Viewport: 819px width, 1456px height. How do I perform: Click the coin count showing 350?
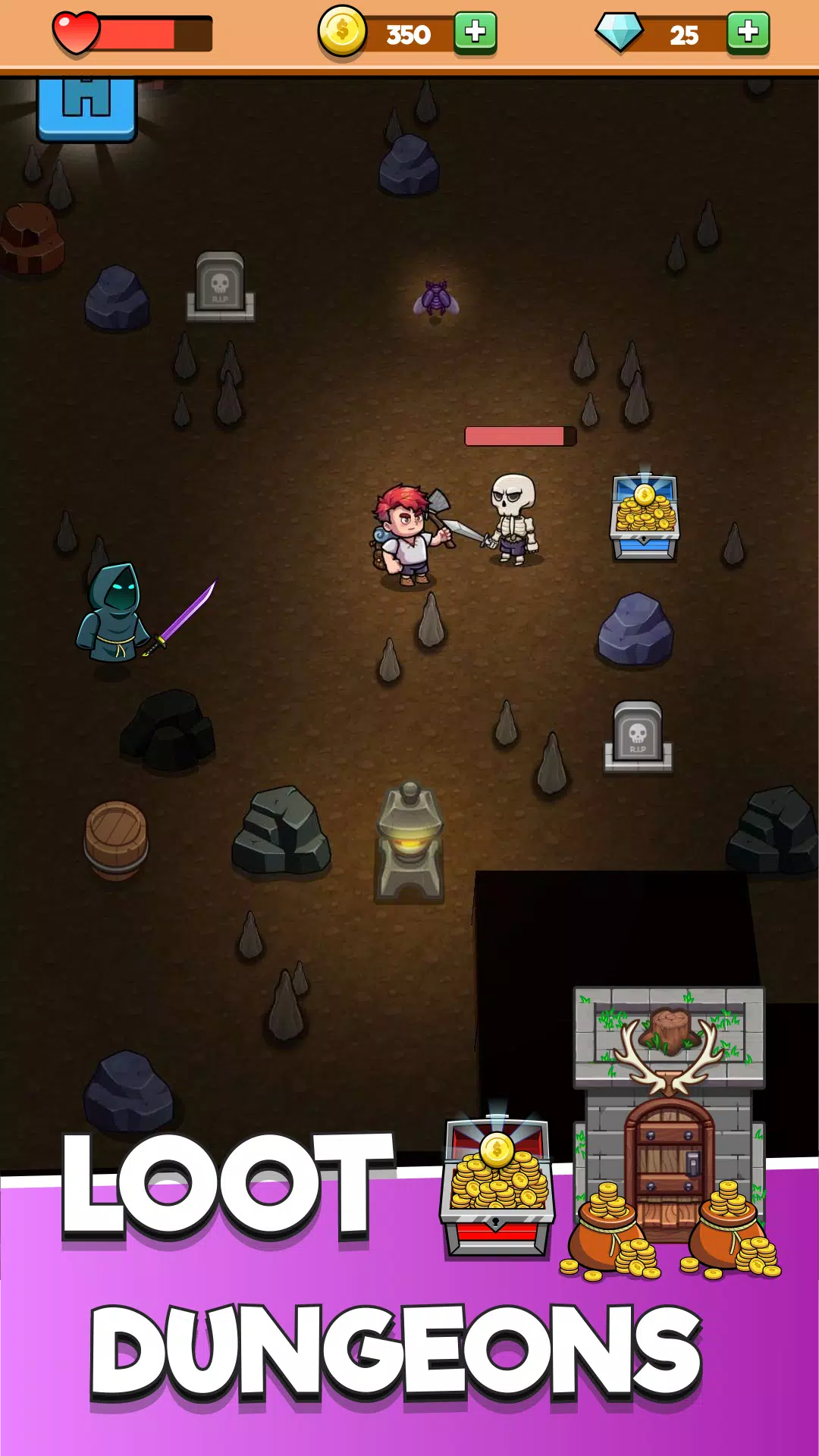pos(407,31)
